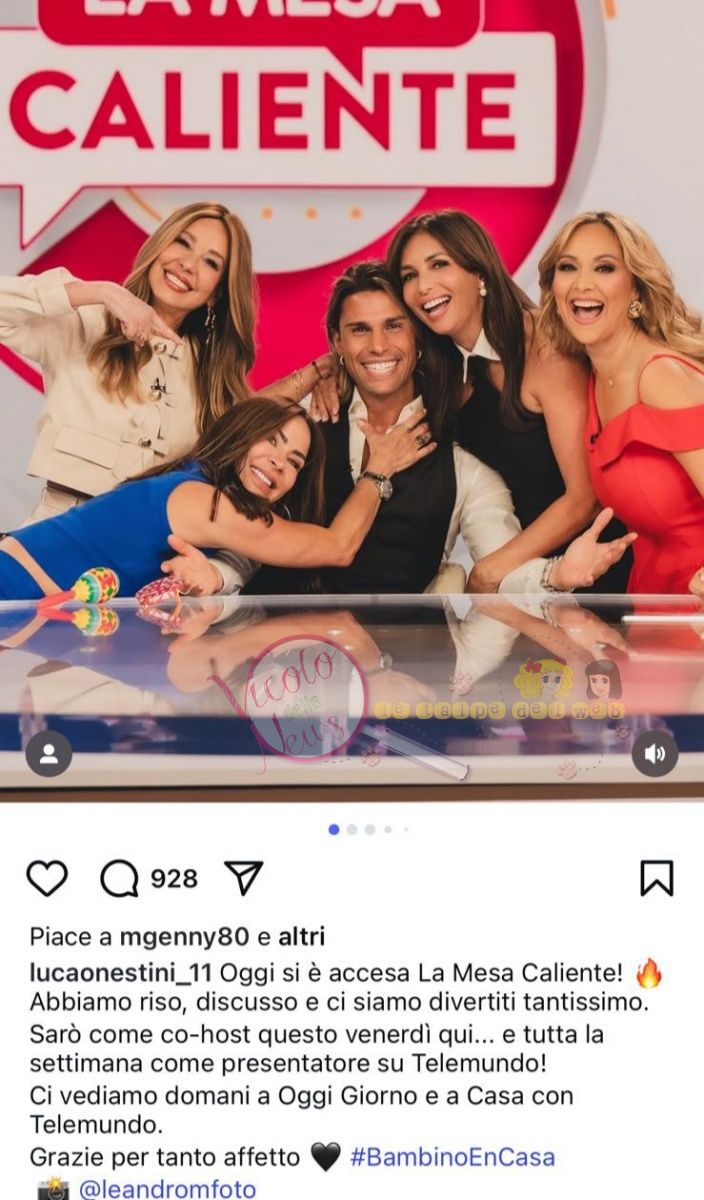The width and height of the screenshot is (704, 1200).
Task: Open the comments on this post
Action: pyautogui.click(x=120, y=879)
